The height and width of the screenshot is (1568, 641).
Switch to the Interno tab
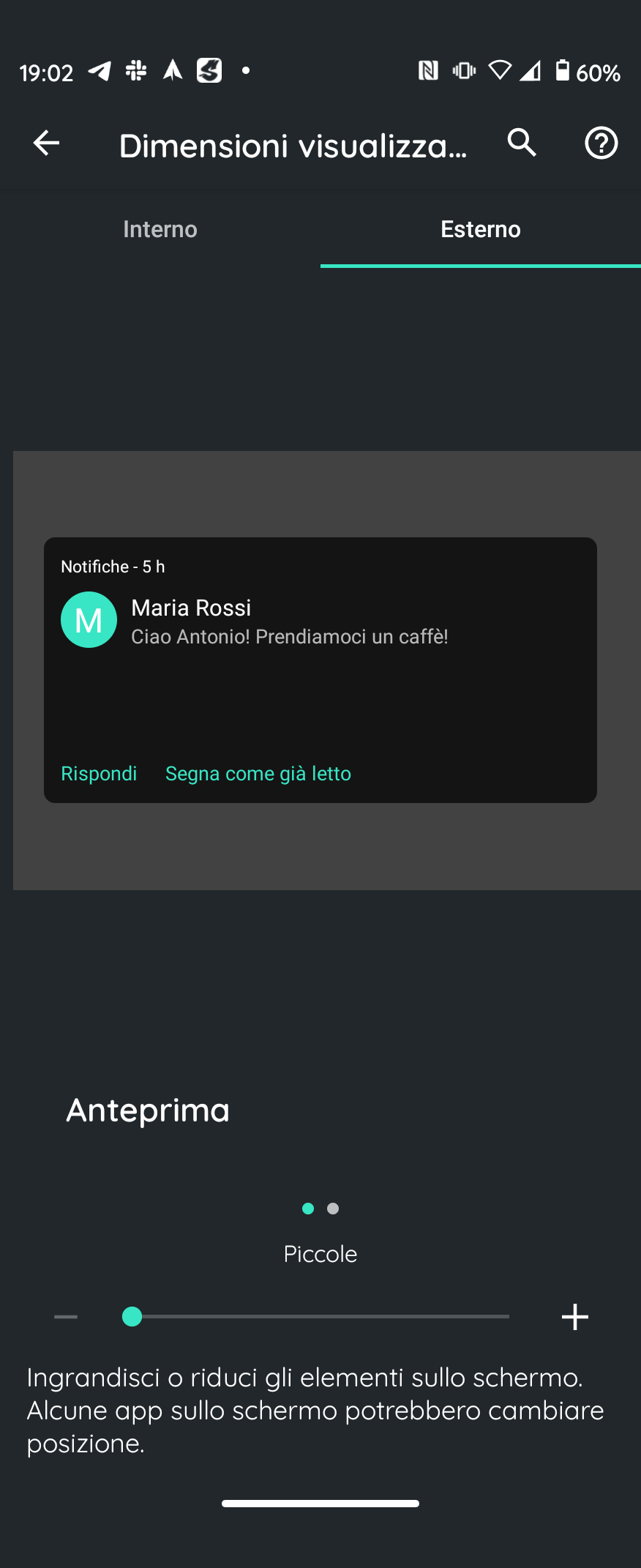tap(160, 229)
